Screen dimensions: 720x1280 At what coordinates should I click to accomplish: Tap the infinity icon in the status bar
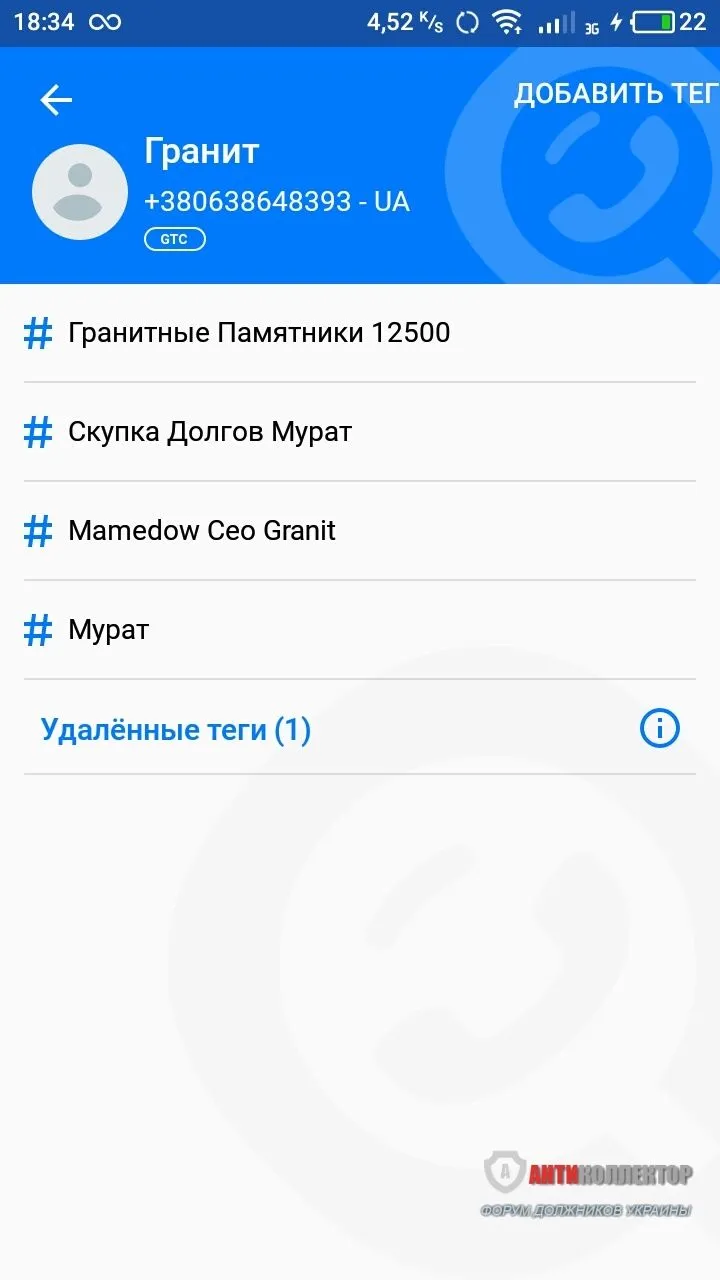pyautogui.click(x=103, y=20)
